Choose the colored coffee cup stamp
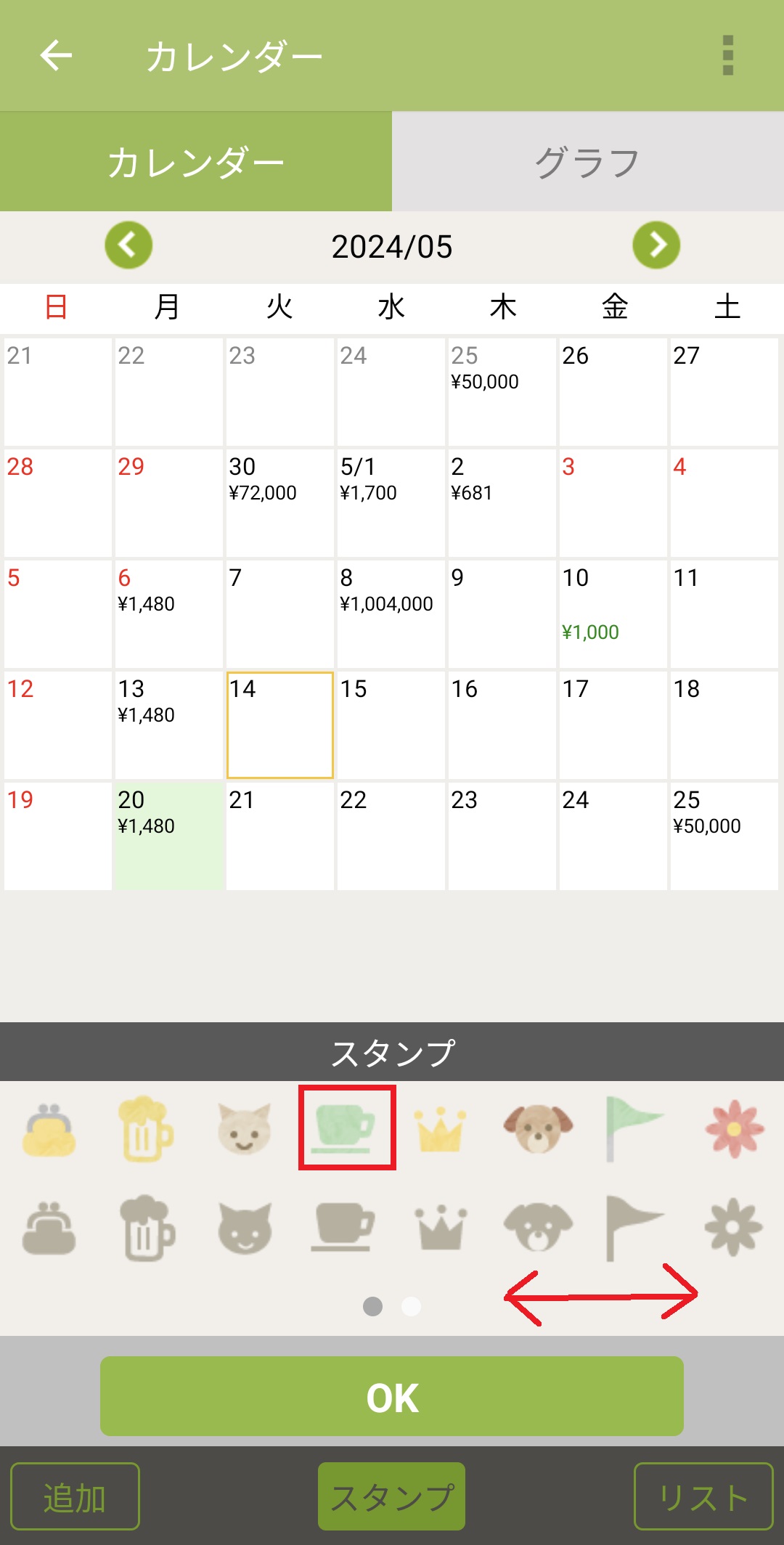 pos(346,1128)
